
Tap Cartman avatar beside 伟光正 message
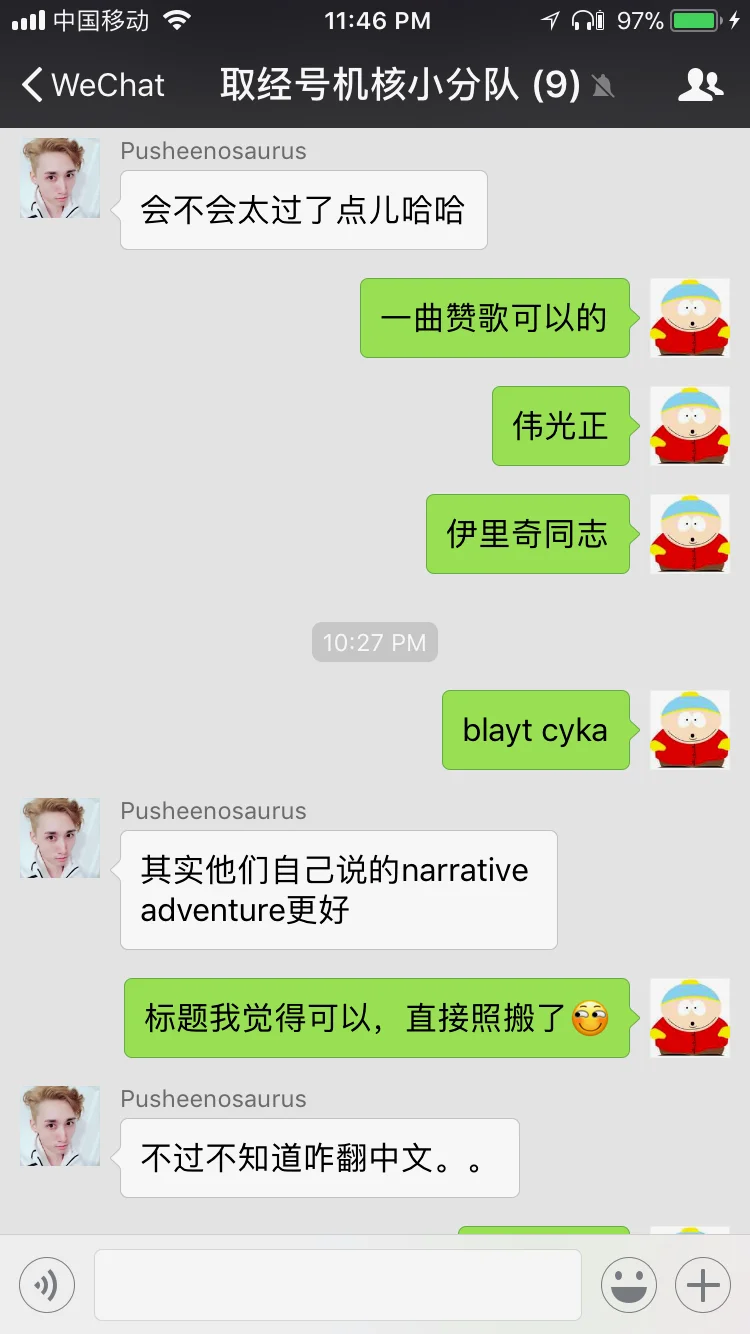pyautogui.click(x=690, y=426)
